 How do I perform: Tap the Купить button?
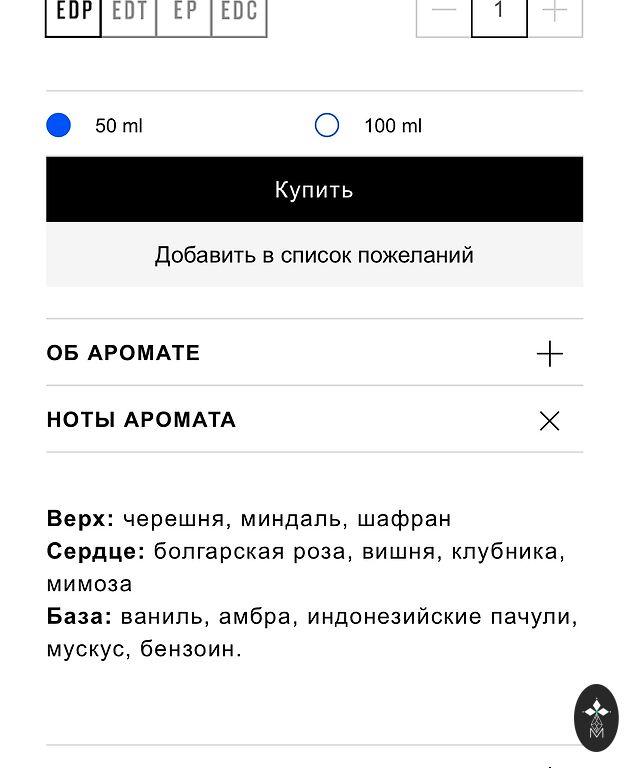tap(314, 189)
